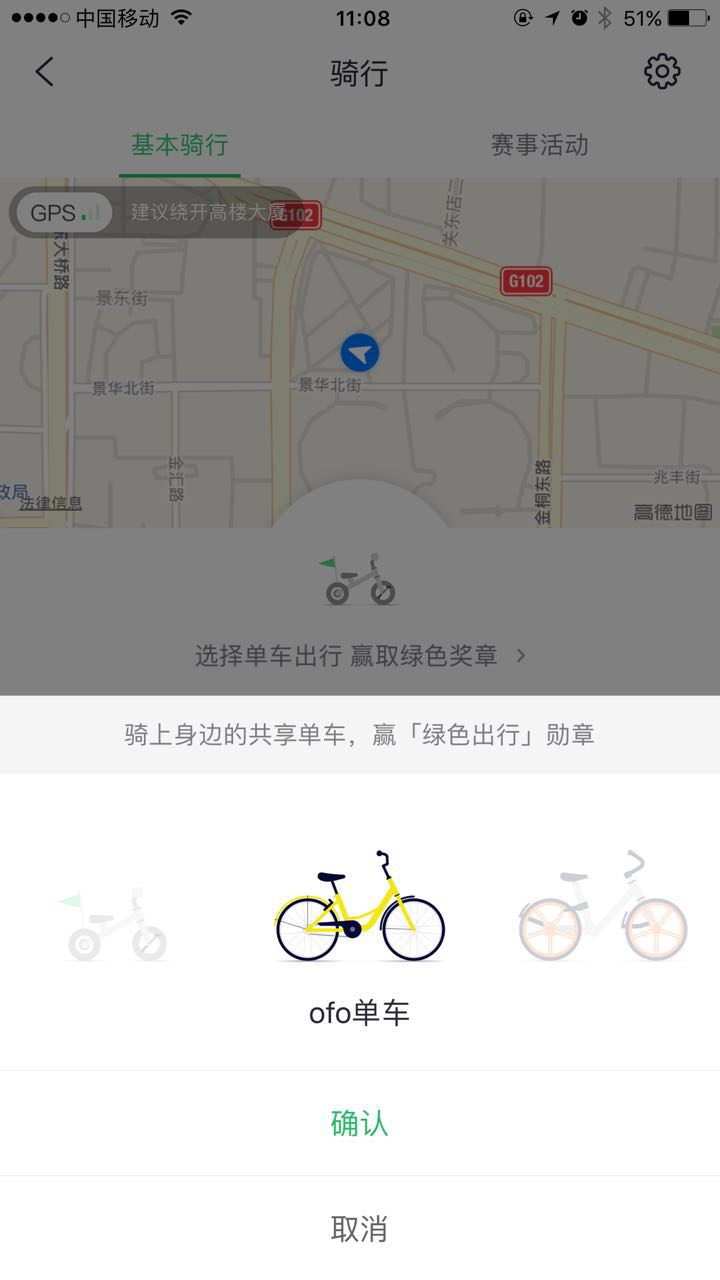Tap the blue location arrow on the map
Image resolution: width=720 pixels, height=1280 pixels.
coord(360,352)
